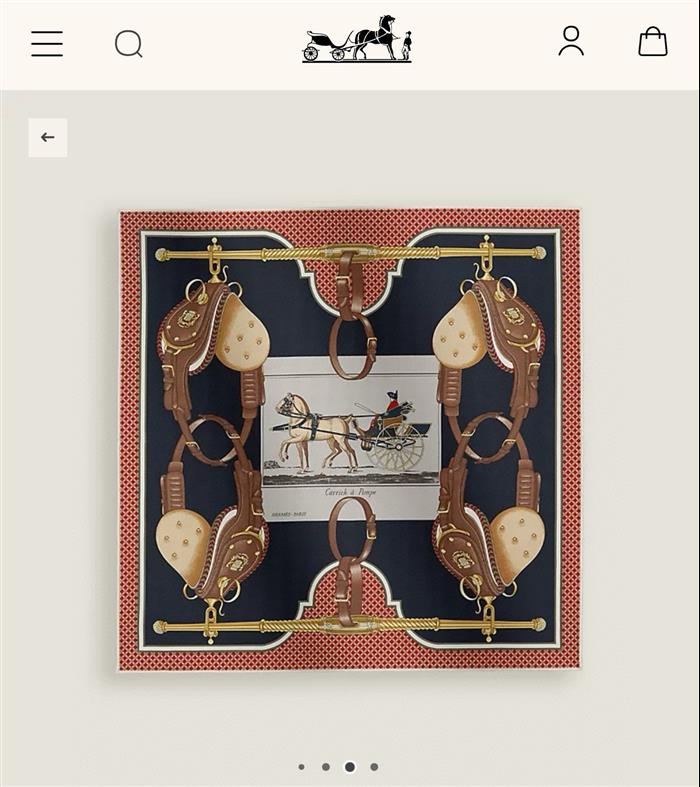Open the shopping bag

tap(652, 41)
